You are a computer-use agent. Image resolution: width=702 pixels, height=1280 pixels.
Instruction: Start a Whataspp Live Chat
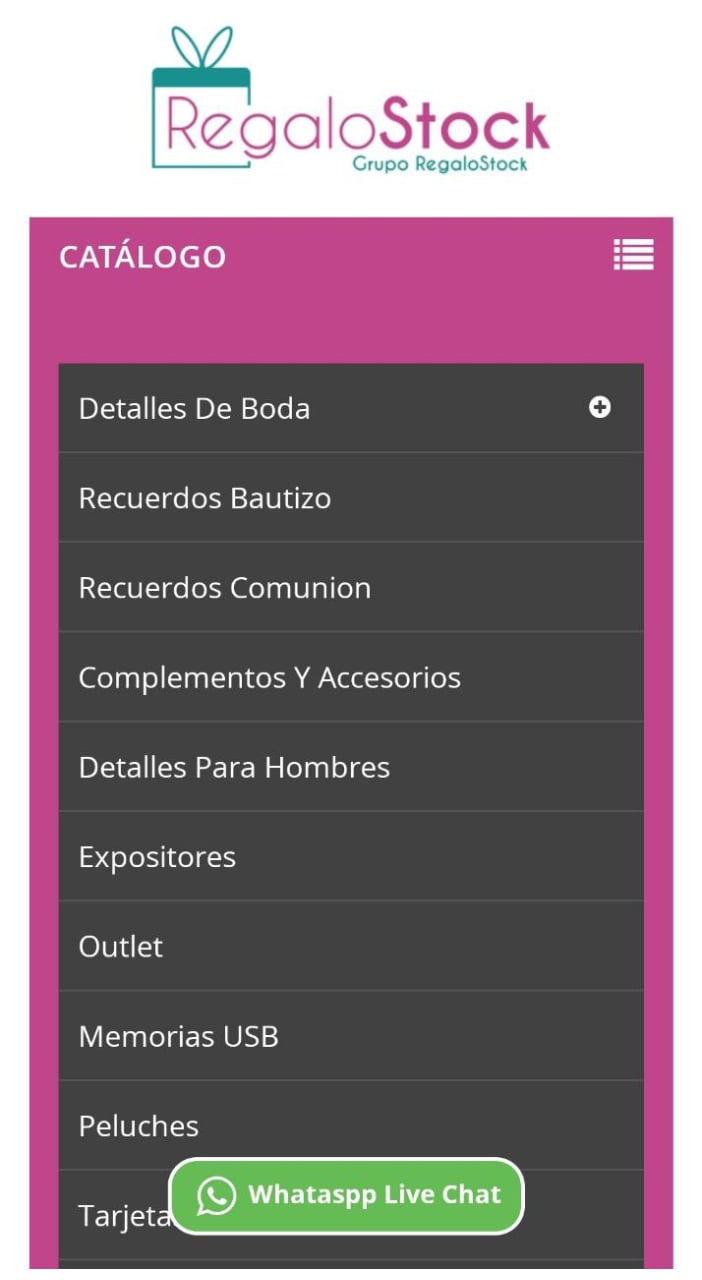point(346,1196)
